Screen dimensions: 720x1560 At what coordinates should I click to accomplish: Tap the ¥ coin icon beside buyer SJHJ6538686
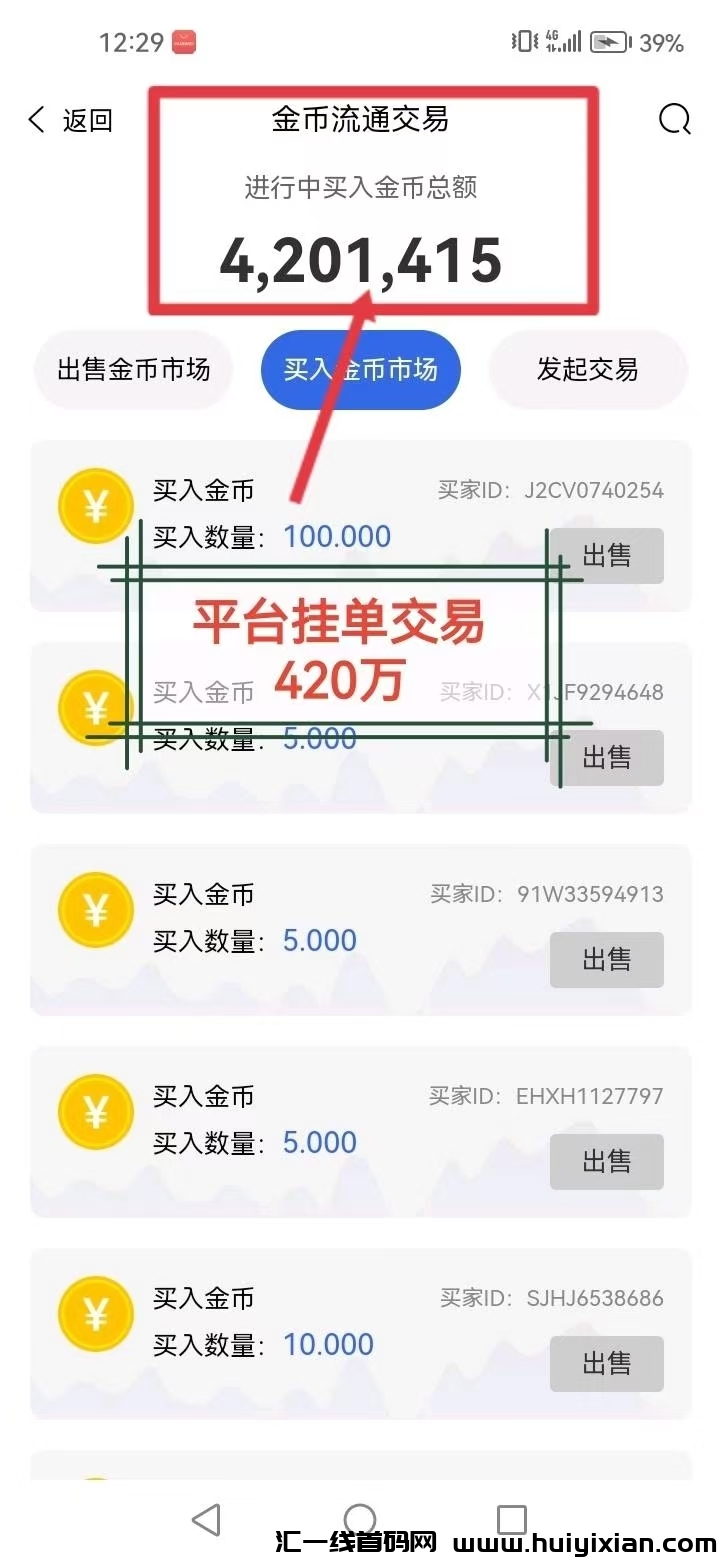pos(95,1314)
